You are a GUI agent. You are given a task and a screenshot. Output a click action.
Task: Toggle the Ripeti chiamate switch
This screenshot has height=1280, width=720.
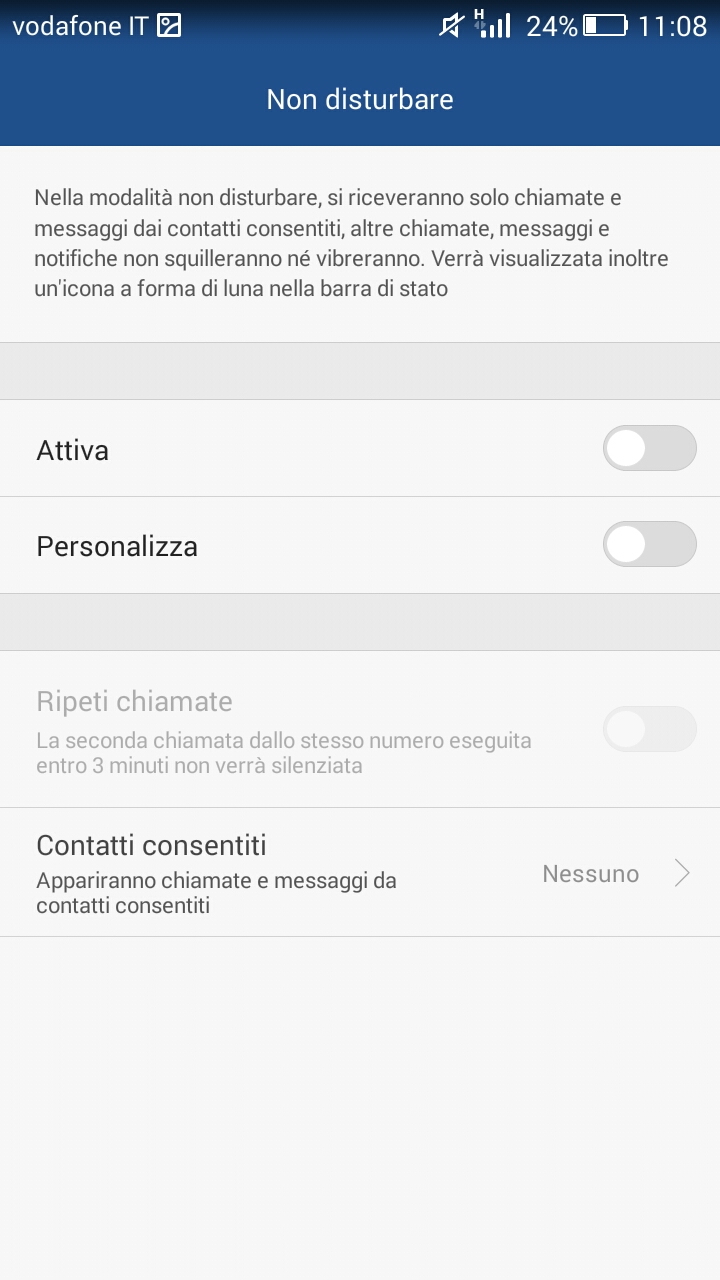649,729
